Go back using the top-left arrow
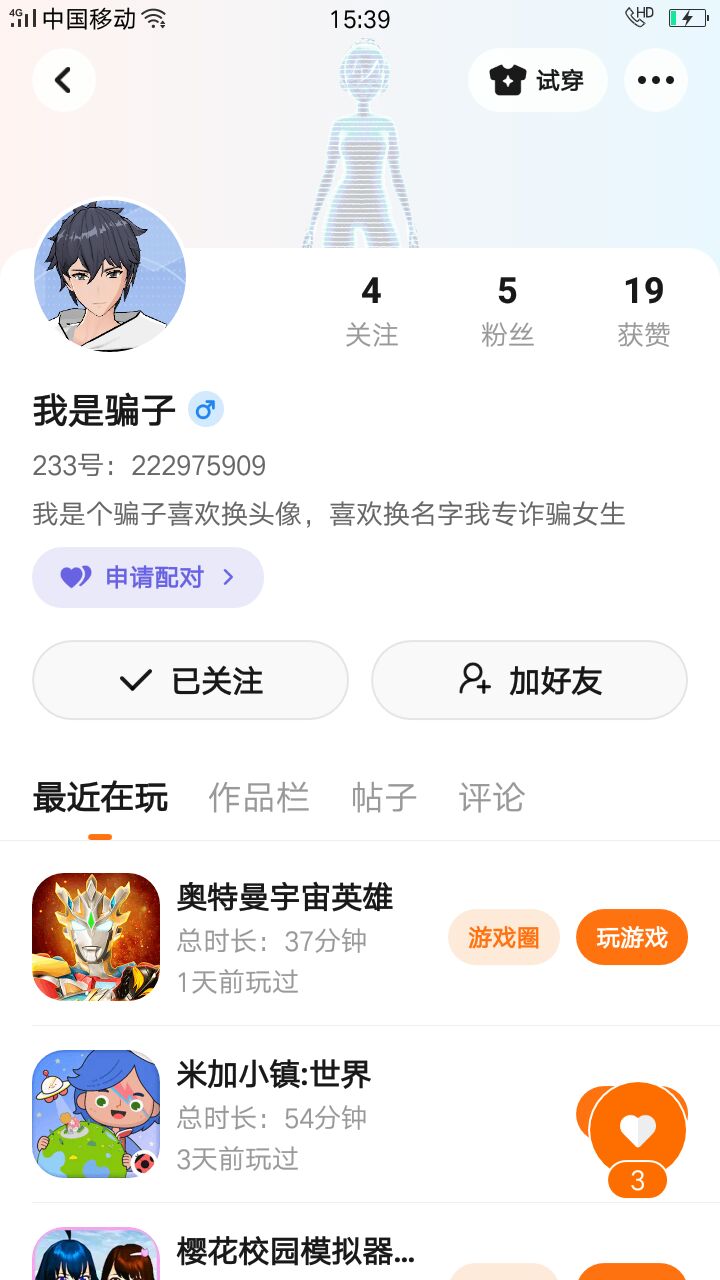Screen dimensions: 720x1280 (x=63, y=80)
